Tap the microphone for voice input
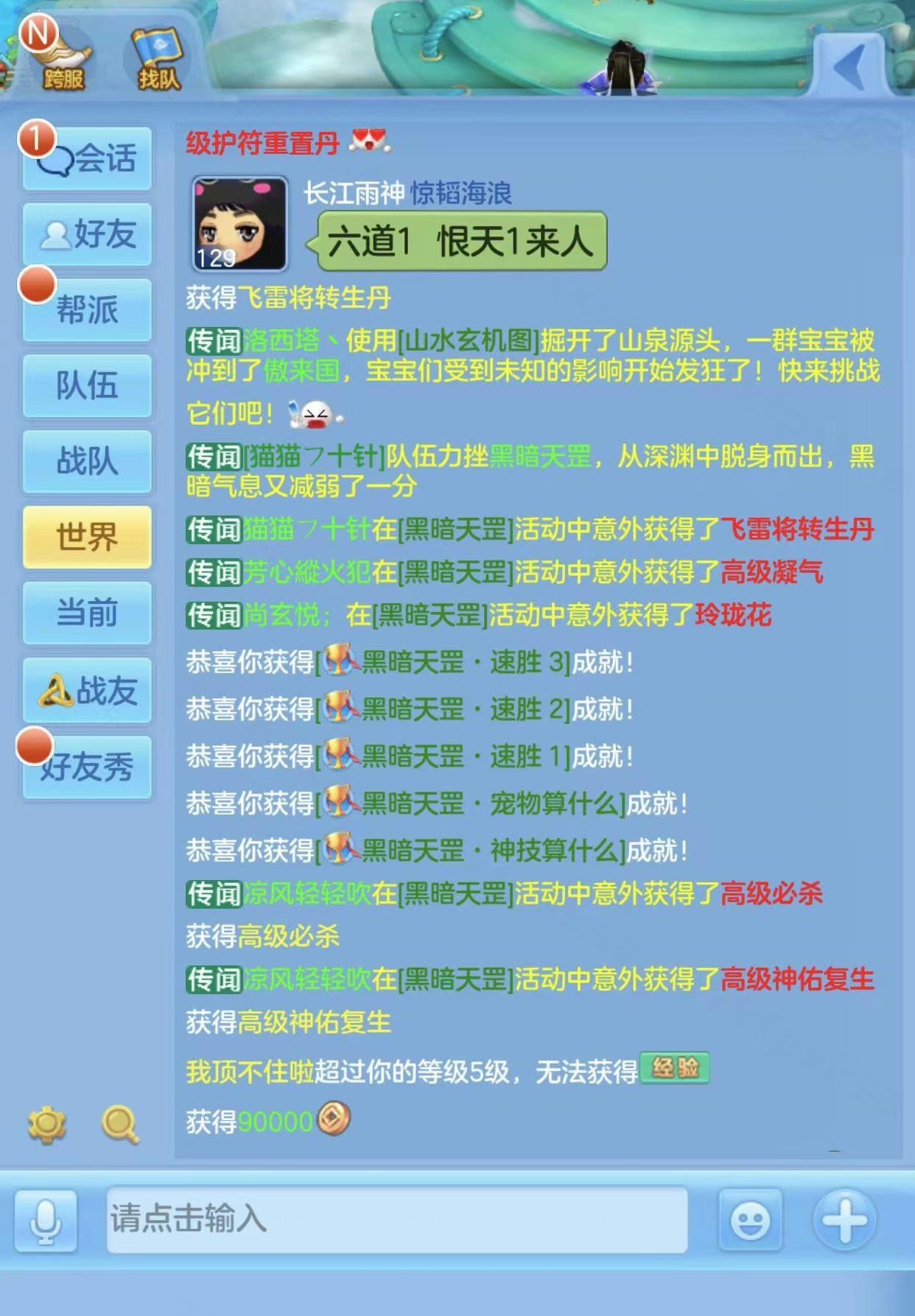Screen dimensions: 915x1316 point(46,1220)
